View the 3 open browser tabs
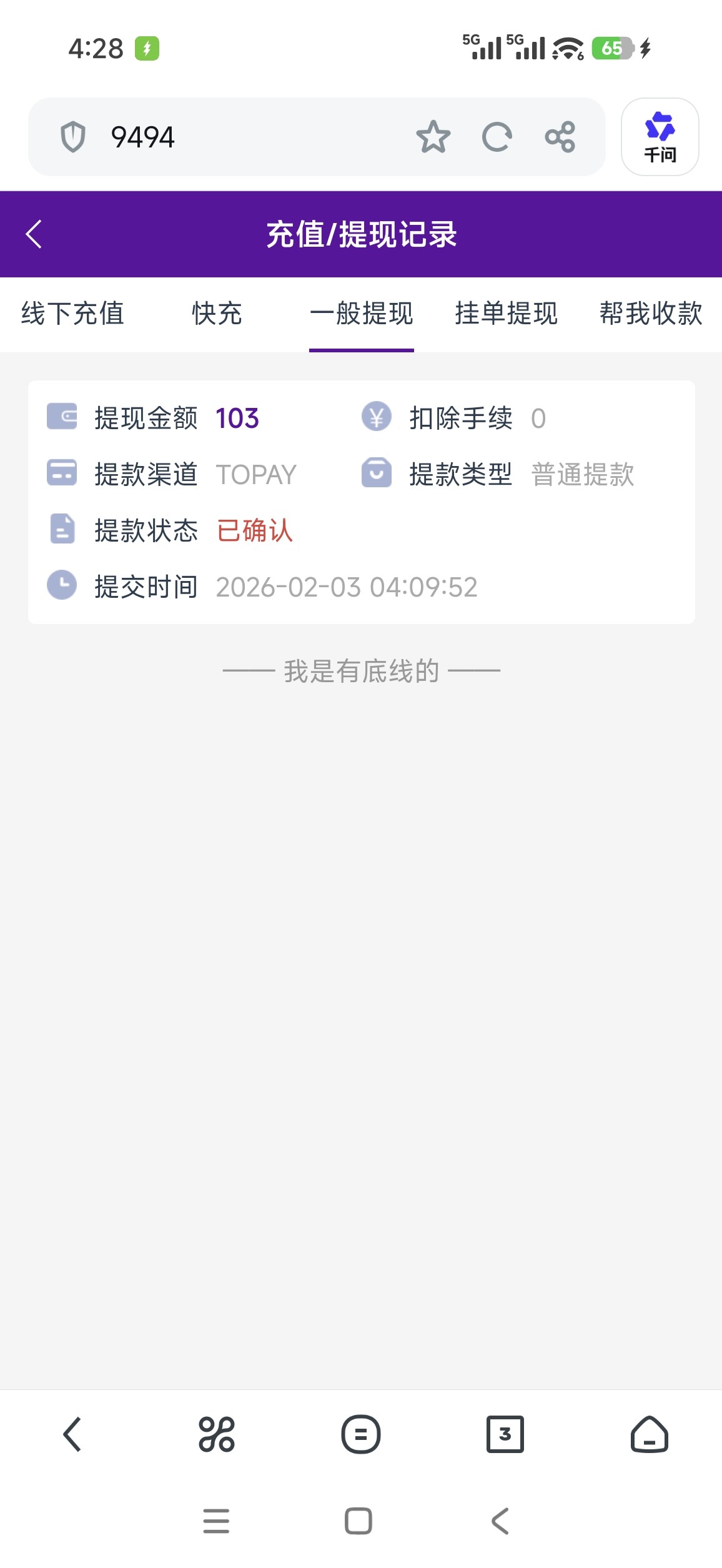The width and height of the screenshot is (722, 1568). (505, 1434)
